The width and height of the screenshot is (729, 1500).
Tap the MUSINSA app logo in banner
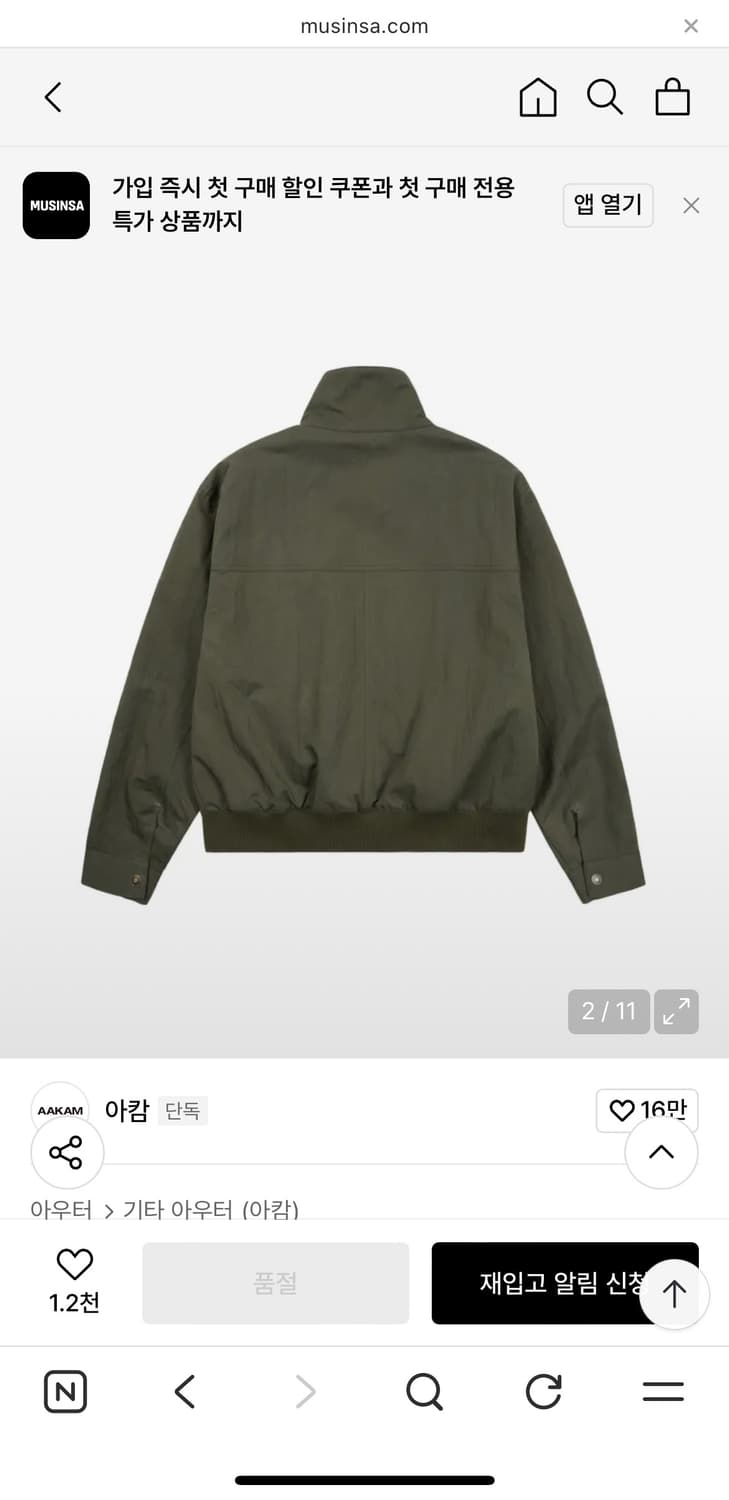click(55, 205)
